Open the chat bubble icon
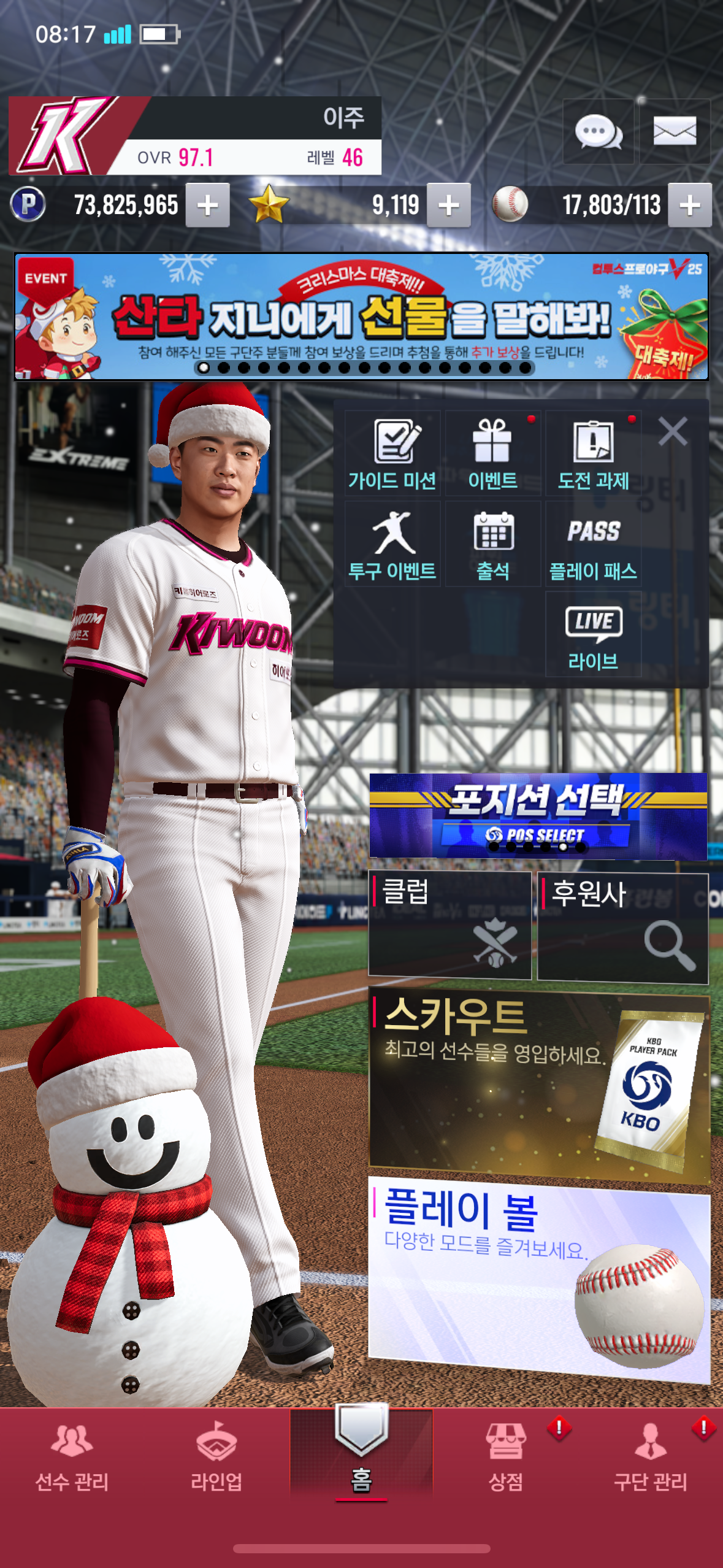The width and height of the screenshot is (723, 1568). [599, 131]
